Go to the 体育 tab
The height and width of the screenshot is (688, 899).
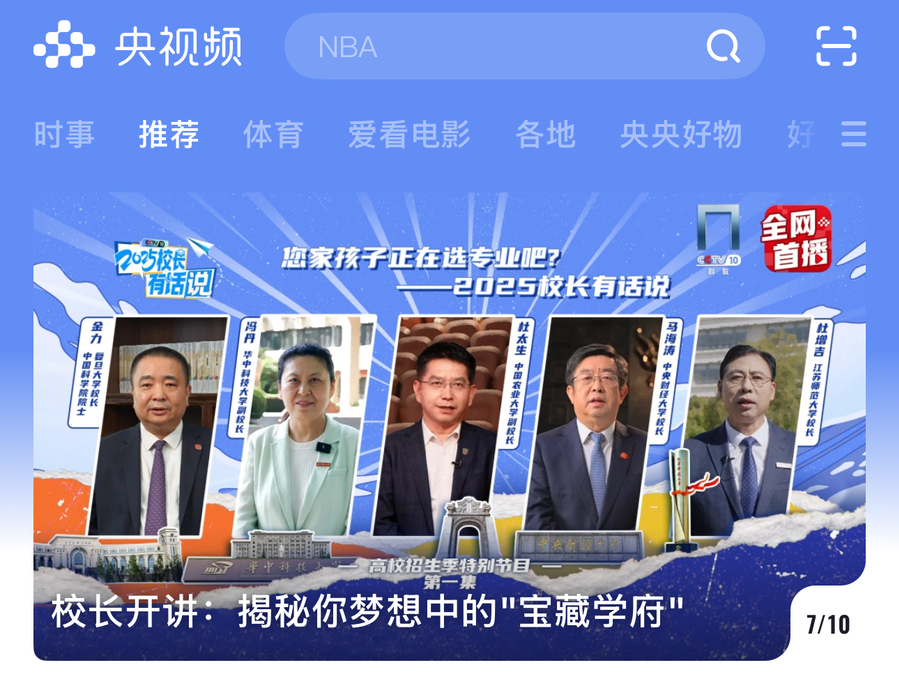click(x=273, y=134)
